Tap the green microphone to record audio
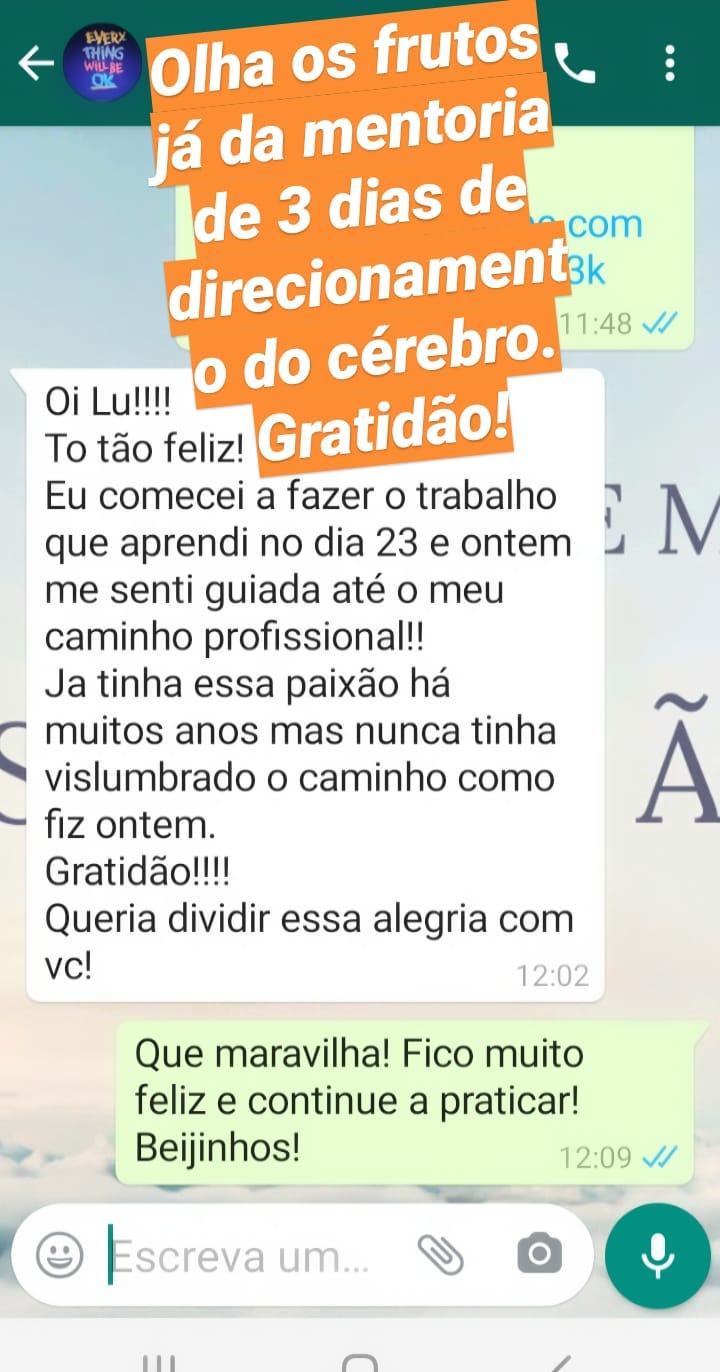The image size is (720, 1372). point(657,1253)
